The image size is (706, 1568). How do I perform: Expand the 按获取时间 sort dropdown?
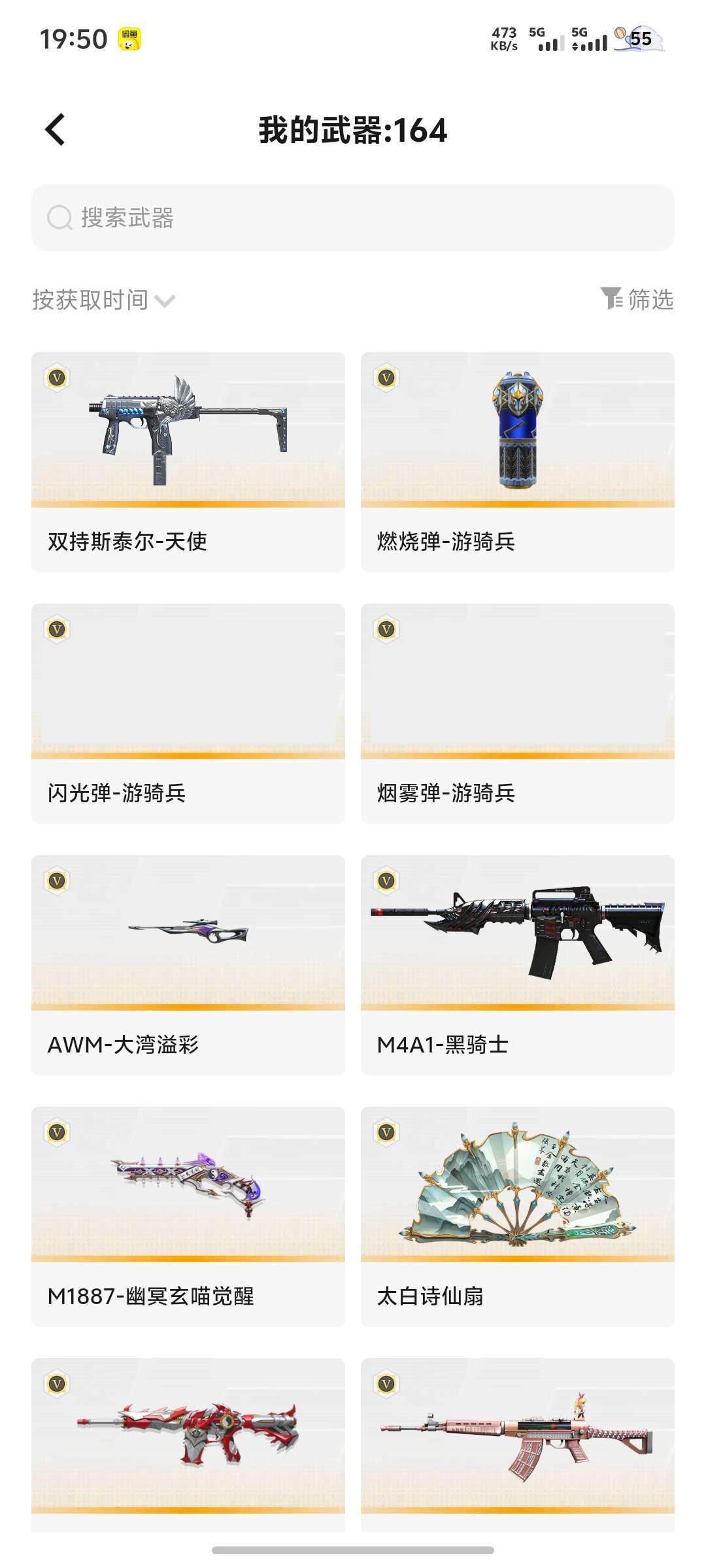(x=101, y=299)
